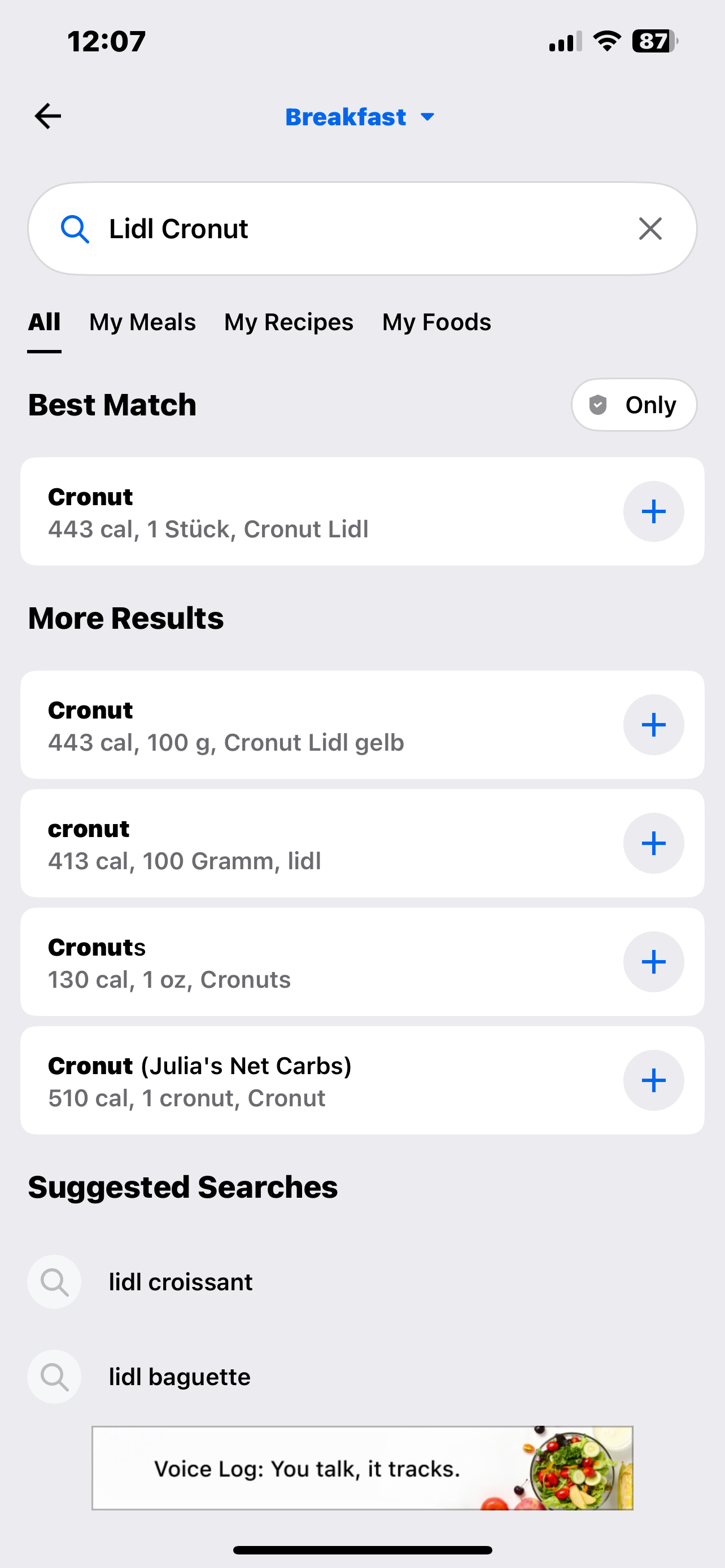This screenshot has width=725, height=1568.
Task: Switch to the My Meals tab
Action: [142, 322]
